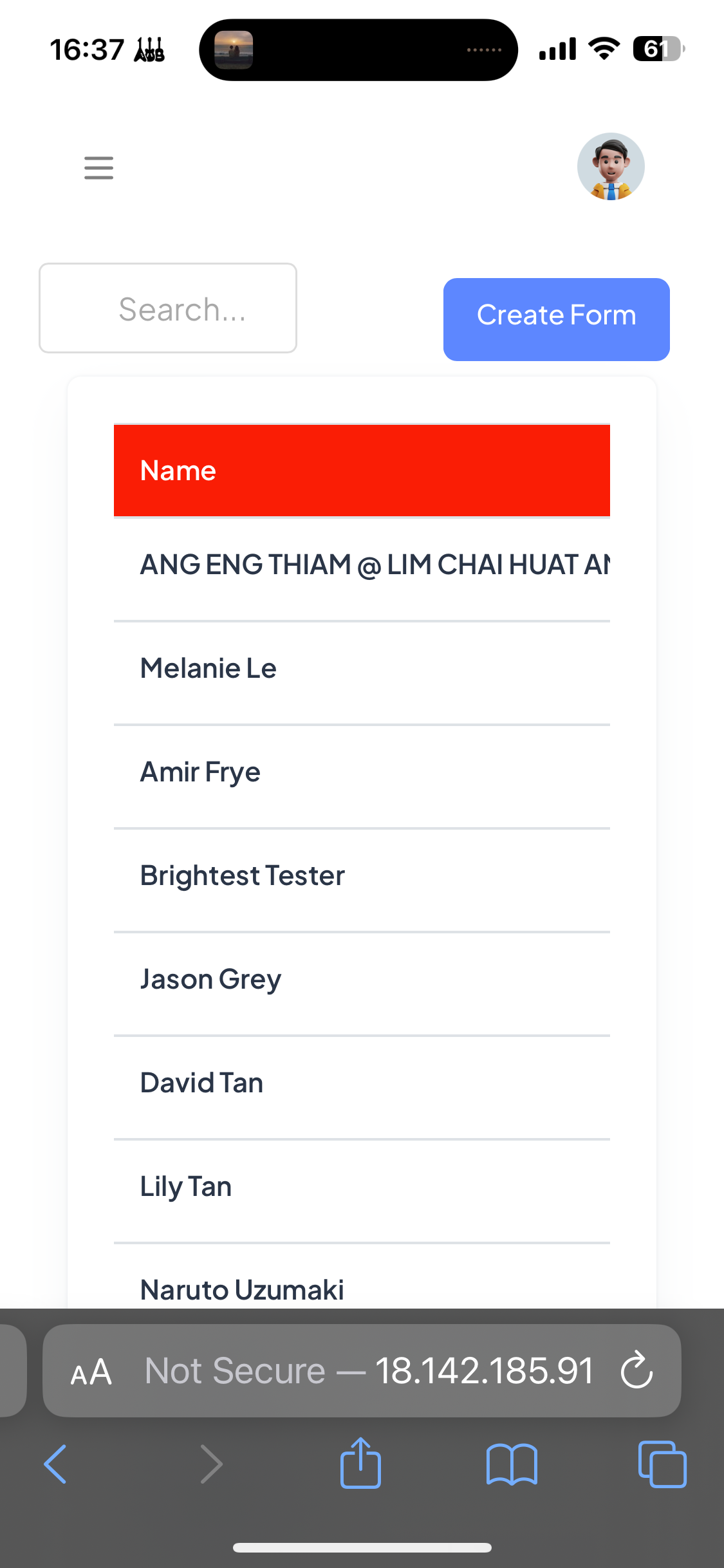Open the hamburger menu
This screenshot has width=724, height=1568.
(98, 168)
